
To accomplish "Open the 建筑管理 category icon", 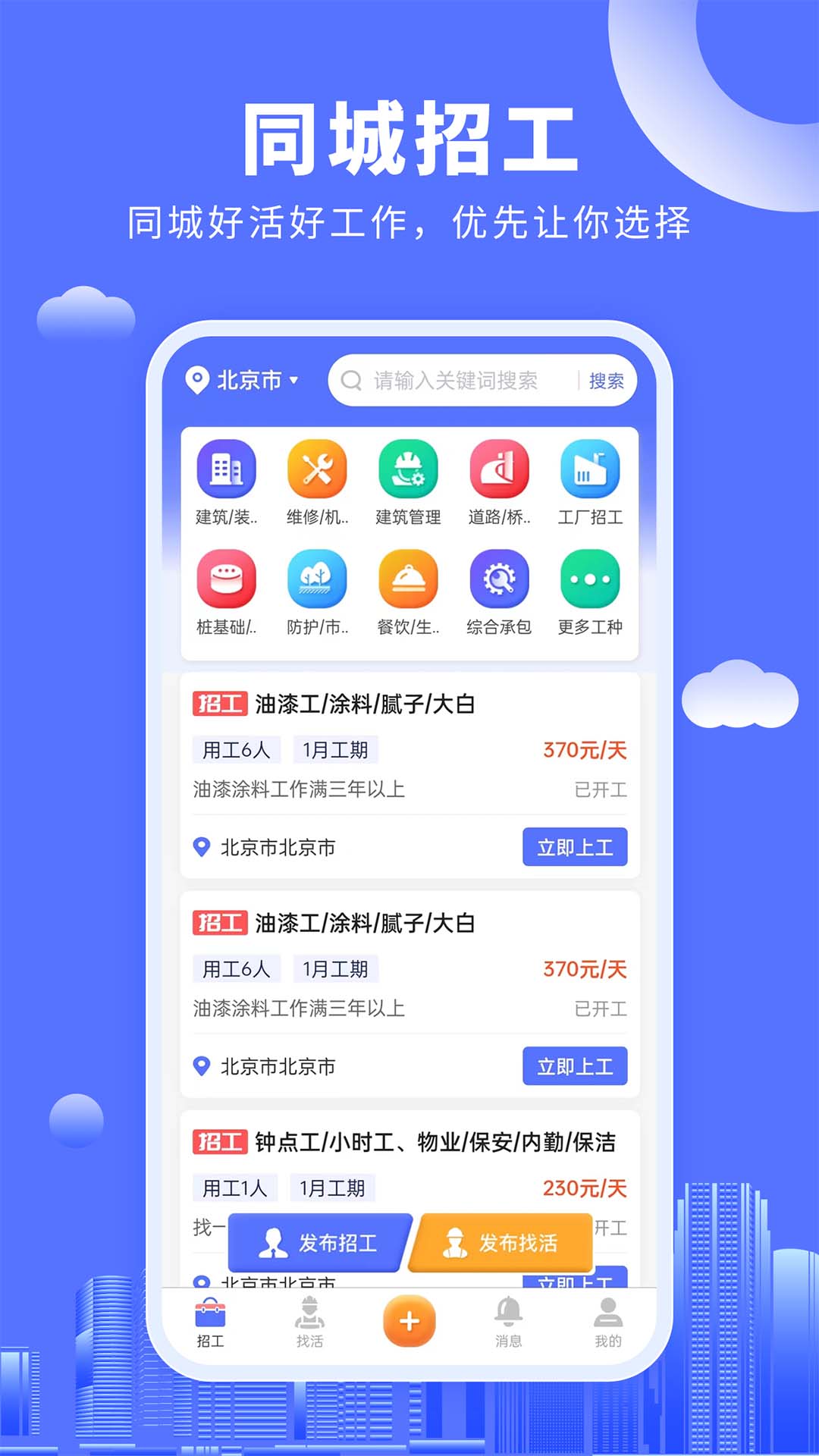I will coord(408,470).
